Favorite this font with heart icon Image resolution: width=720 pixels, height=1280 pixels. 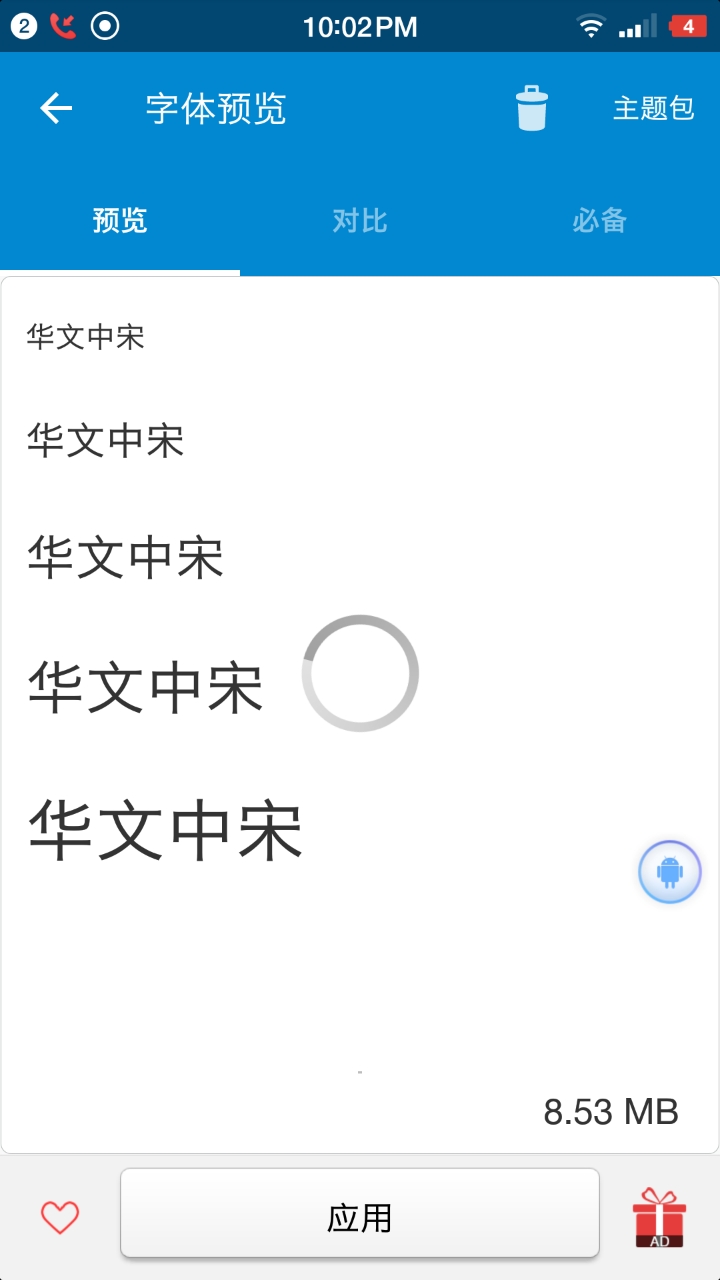(x=60, y=1217)
